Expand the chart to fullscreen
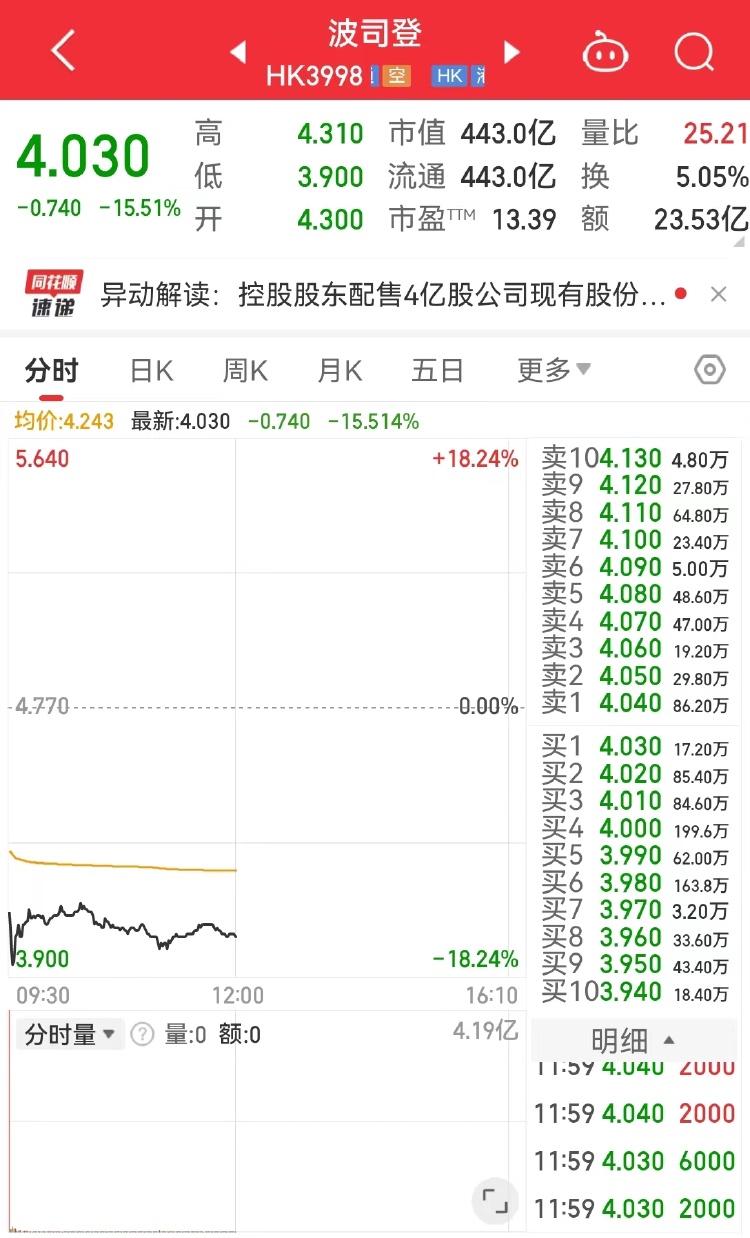The image size is (750, 1238). (495, 1200)
